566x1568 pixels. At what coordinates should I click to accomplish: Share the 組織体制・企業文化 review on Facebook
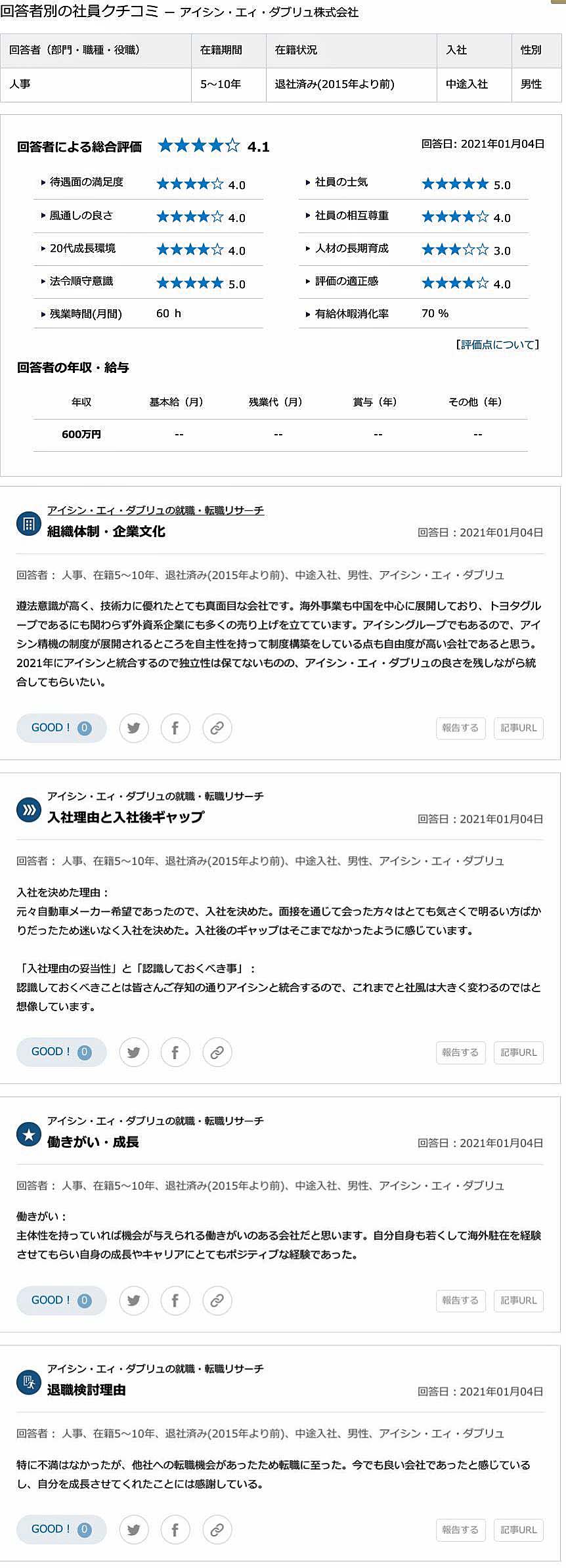pyautogui.click(x=175, y=728)
